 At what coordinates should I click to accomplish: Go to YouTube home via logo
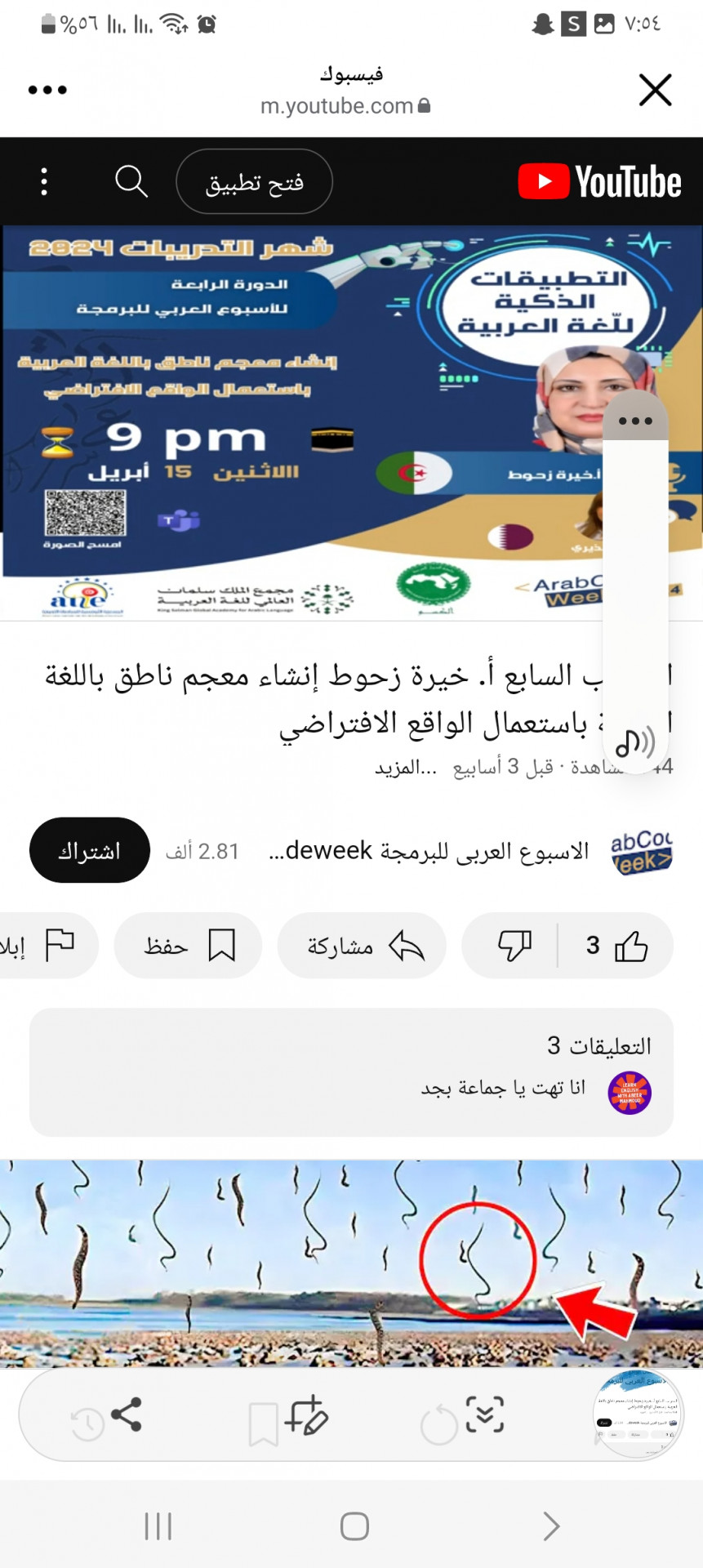coord(600,181)
